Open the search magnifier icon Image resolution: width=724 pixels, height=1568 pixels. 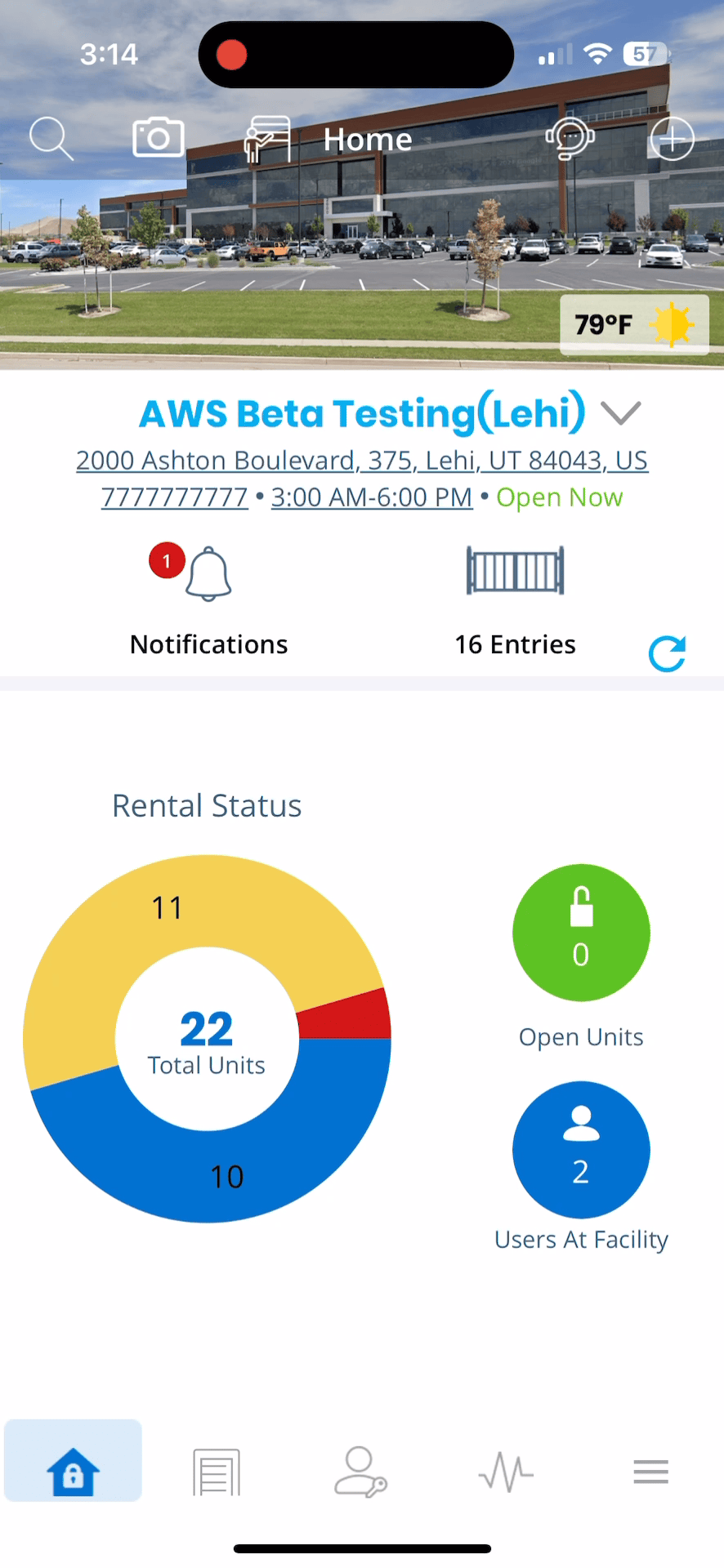coord(51,138)
